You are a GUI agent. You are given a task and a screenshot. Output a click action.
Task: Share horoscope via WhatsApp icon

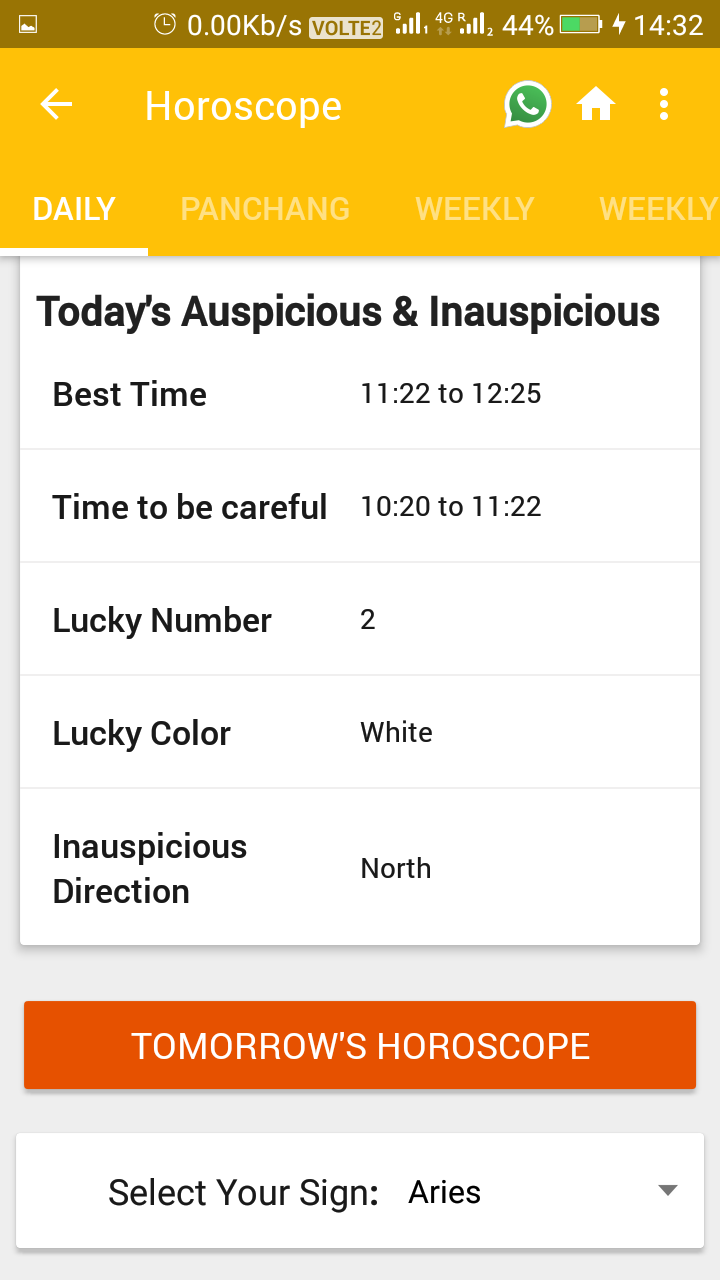527,105
